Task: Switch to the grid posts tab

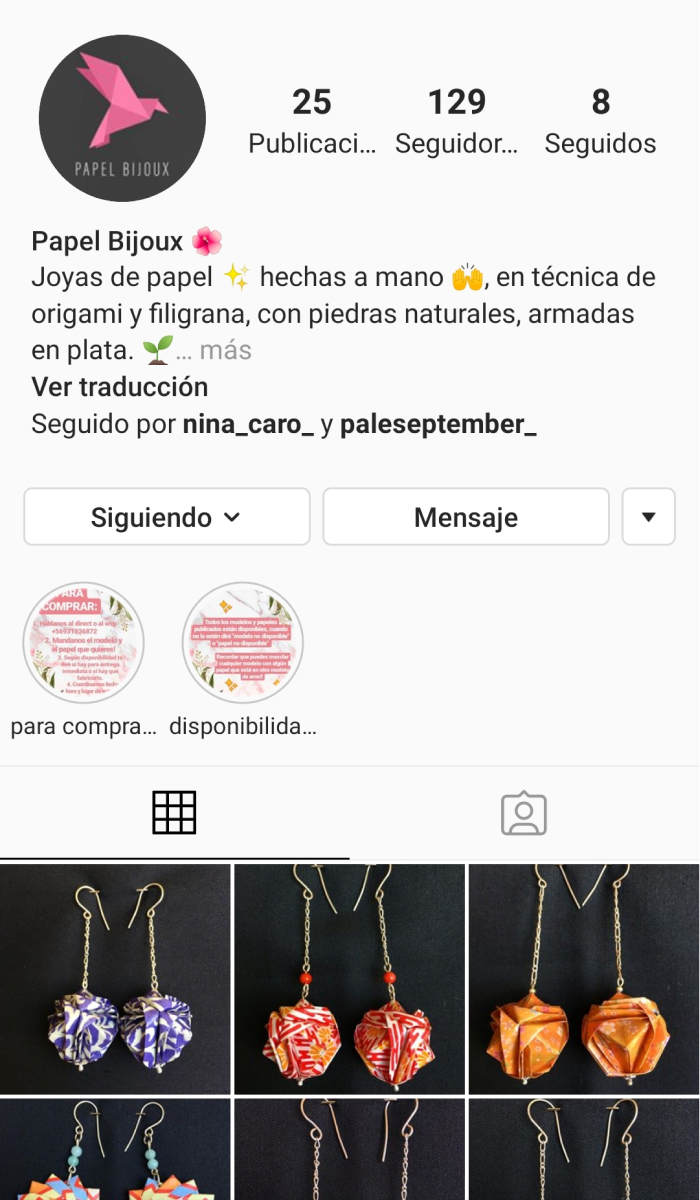Action: point(174,812)
